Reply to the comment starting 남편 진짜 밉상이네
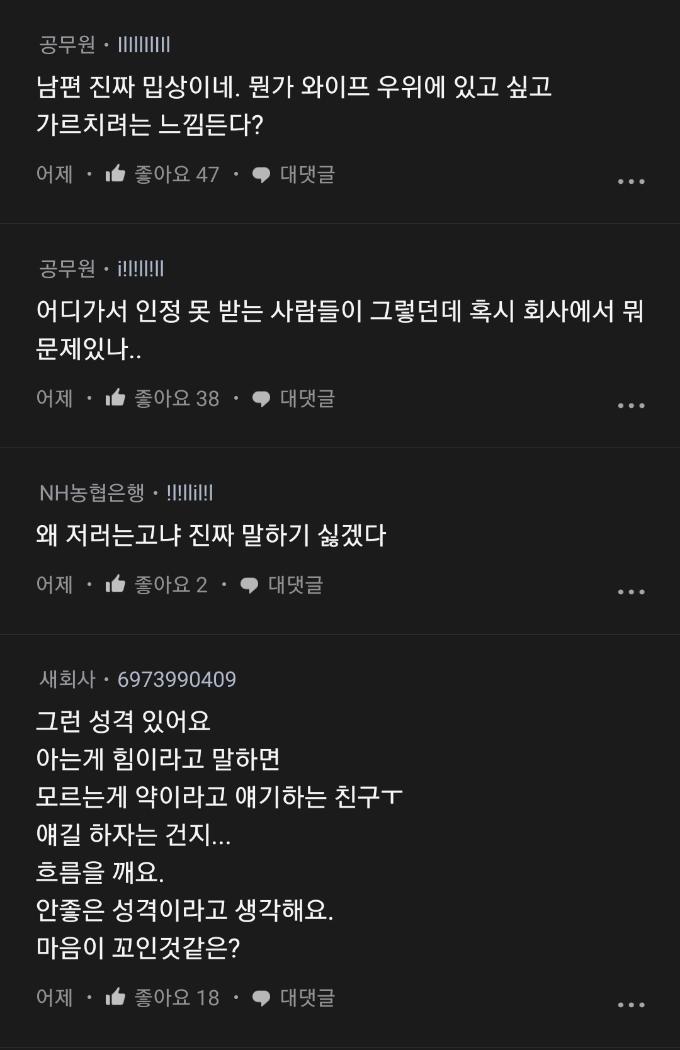Image resolution: width=680 pixels, height=1050 pixels. point(294,174)
